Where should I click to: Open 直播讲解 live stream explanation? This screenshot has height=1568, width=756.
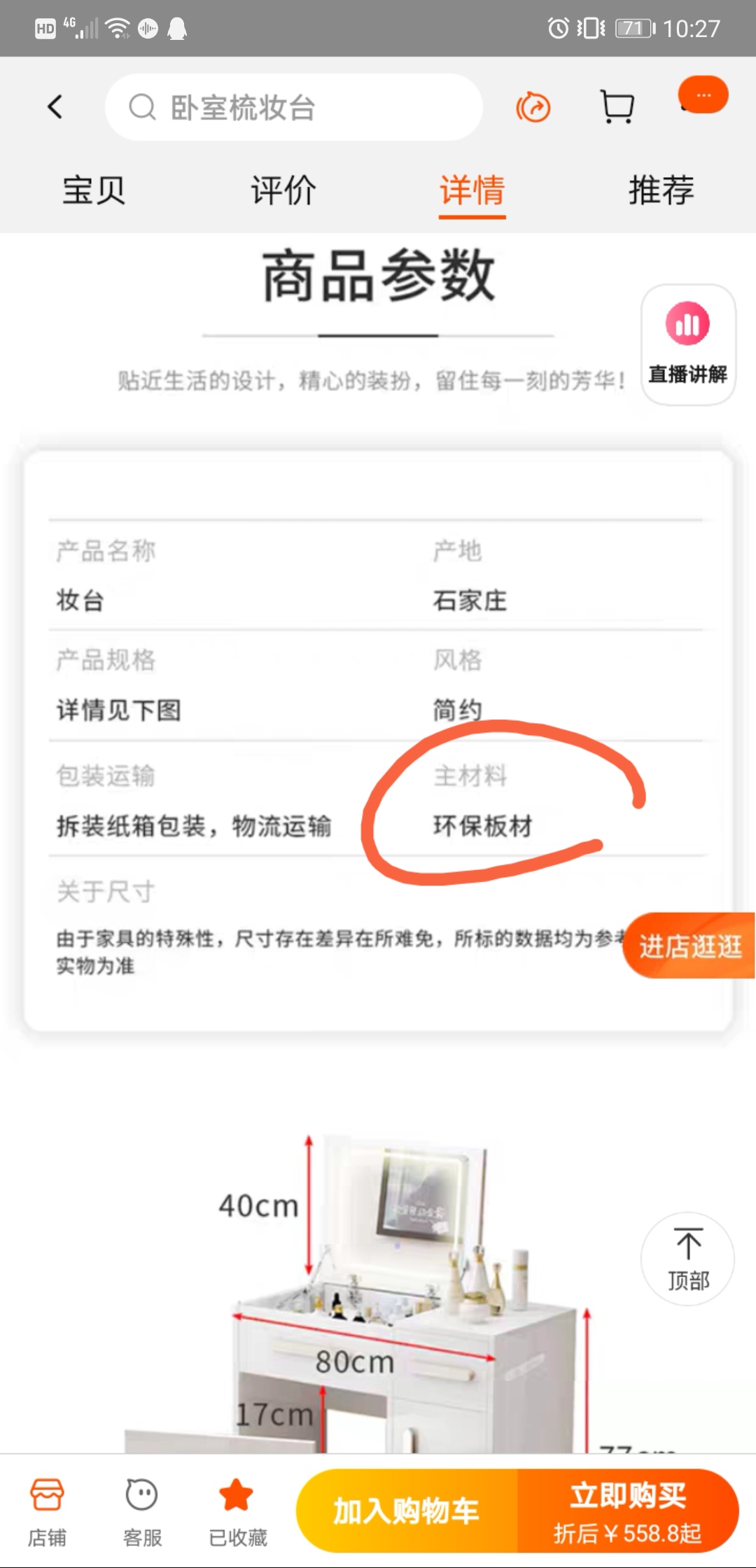coord(687,343)
